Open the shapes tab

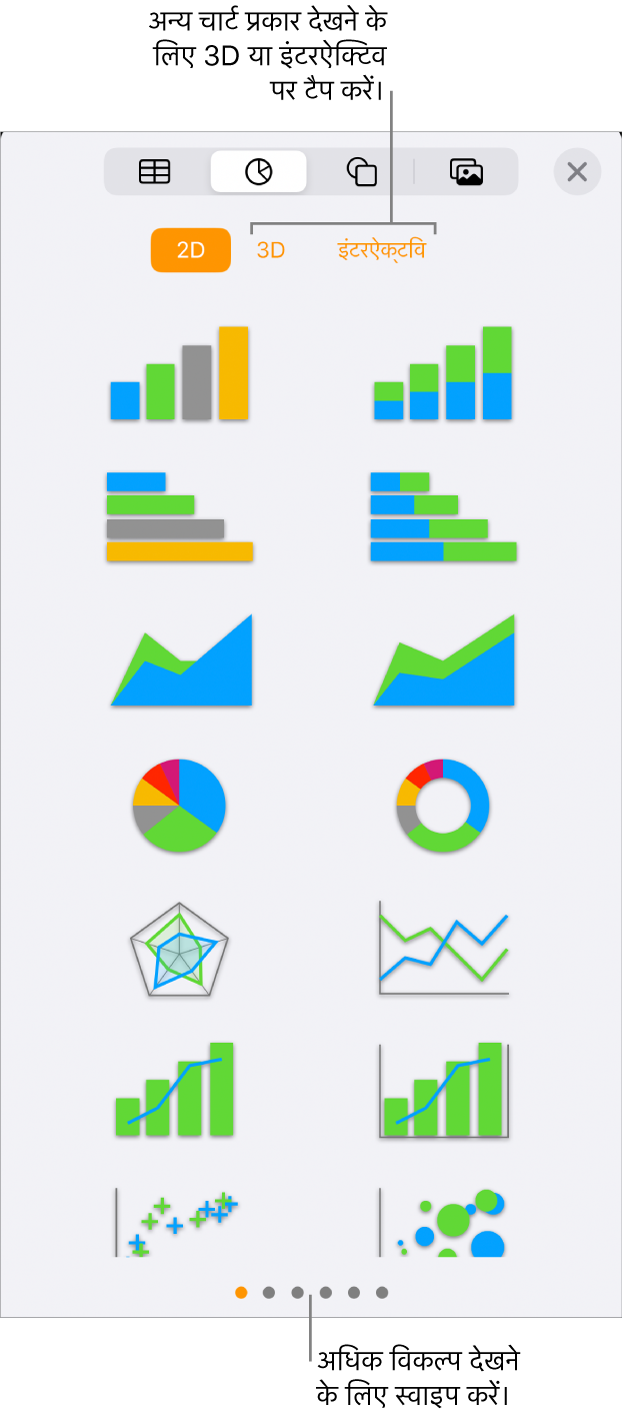(361, 172)
